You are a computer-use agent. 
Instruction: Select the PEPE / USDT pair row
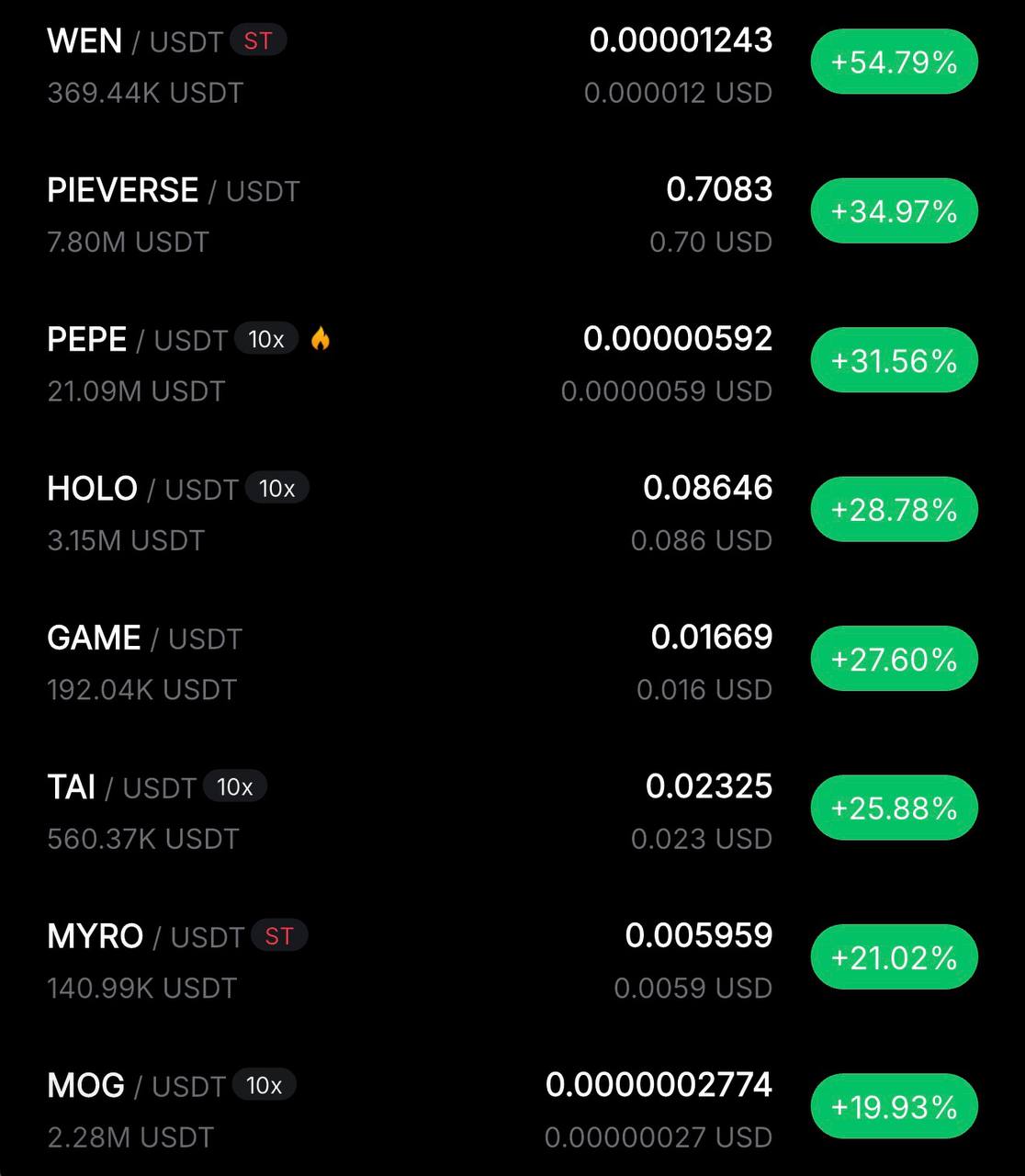tap(138, 340)
